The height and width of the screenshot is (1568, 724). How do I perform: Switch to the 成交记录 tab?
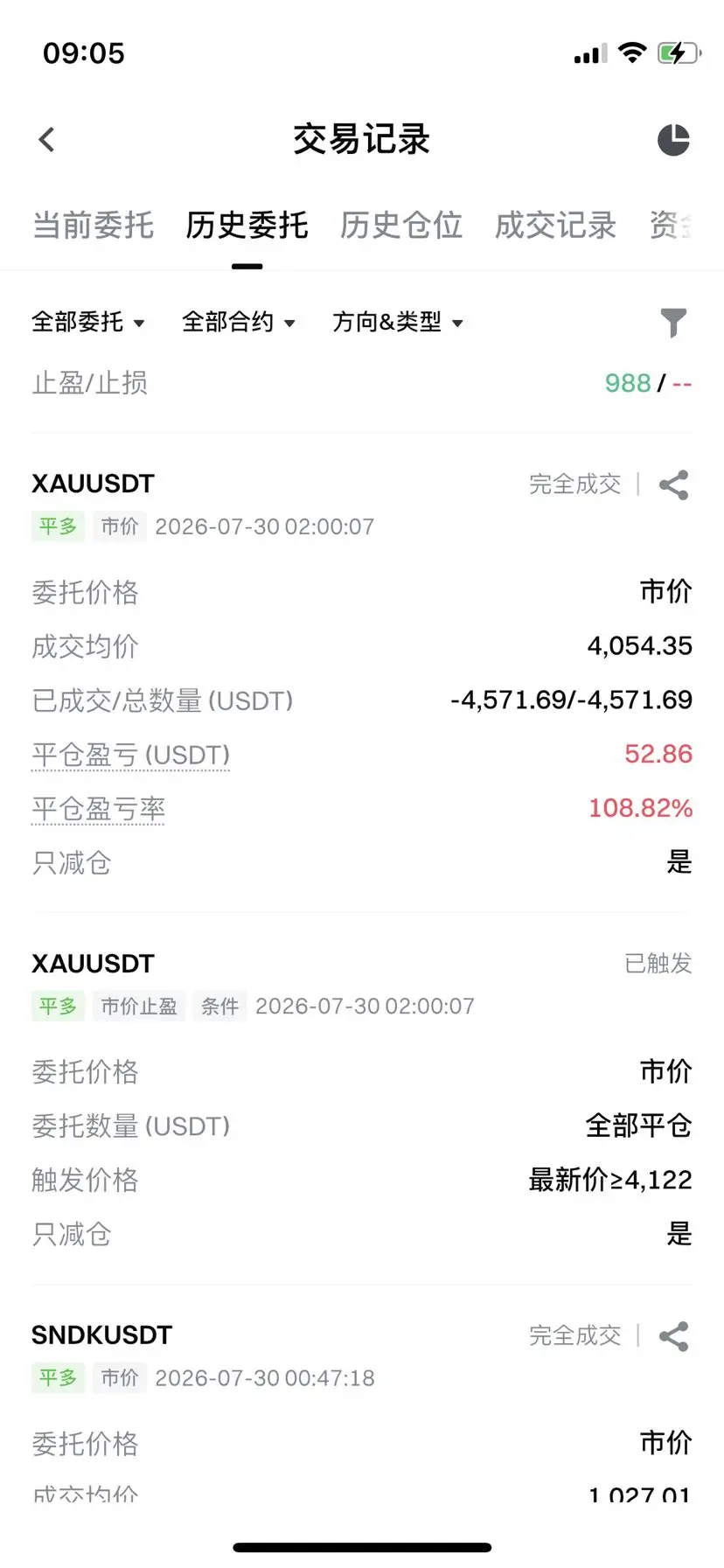555,226
